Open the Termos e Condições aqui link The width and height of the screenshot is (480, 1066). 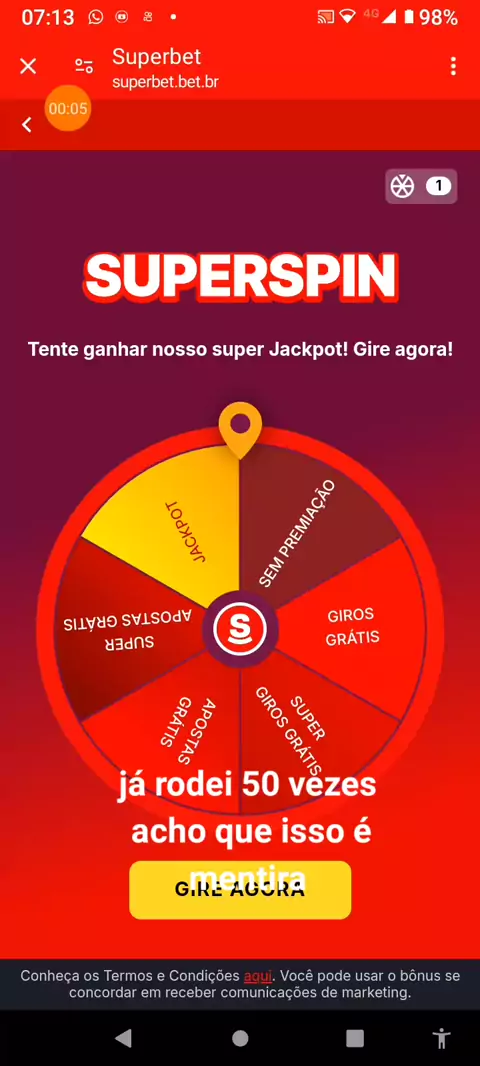[x=258, y=976]
